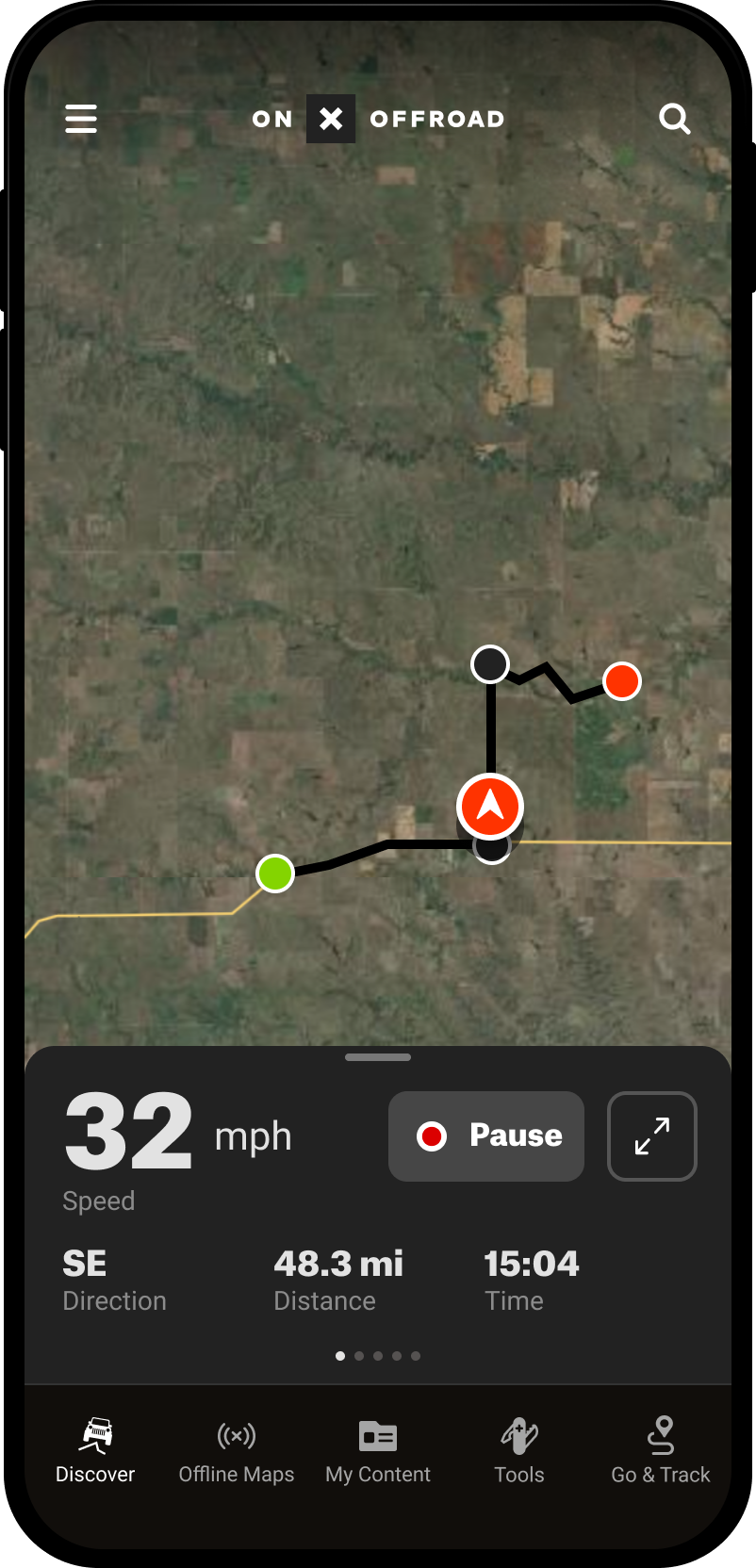Screen dimensions: 756x1568
Task: Tap the expand arrows to enlarge stats
Action: [651, 1136]
